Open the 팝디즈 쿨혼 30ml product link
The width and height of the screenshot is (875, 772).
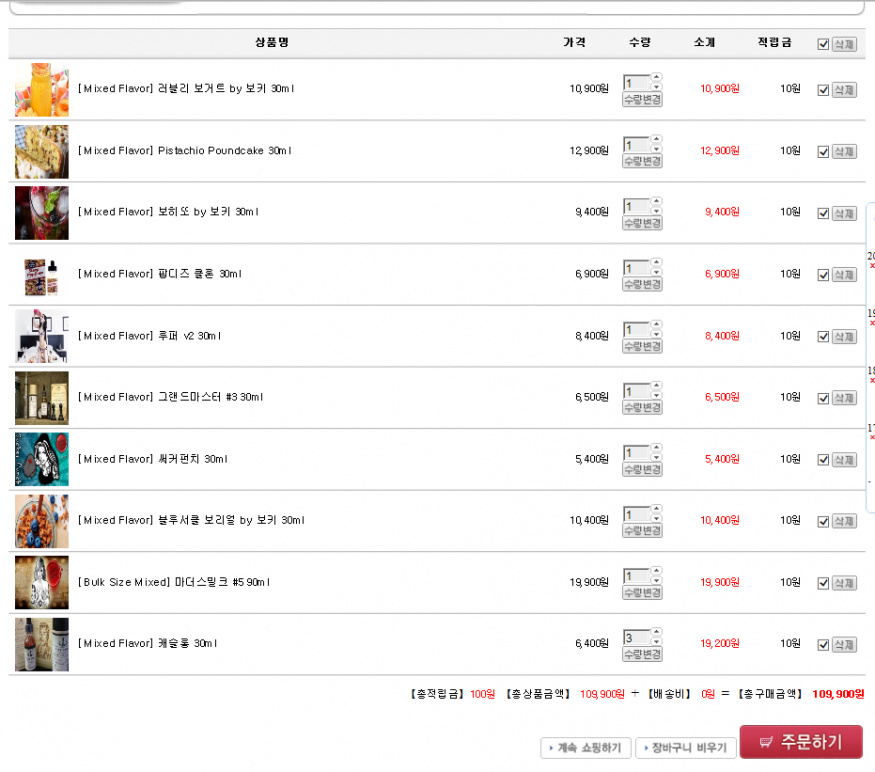click(x=160, y=274)
